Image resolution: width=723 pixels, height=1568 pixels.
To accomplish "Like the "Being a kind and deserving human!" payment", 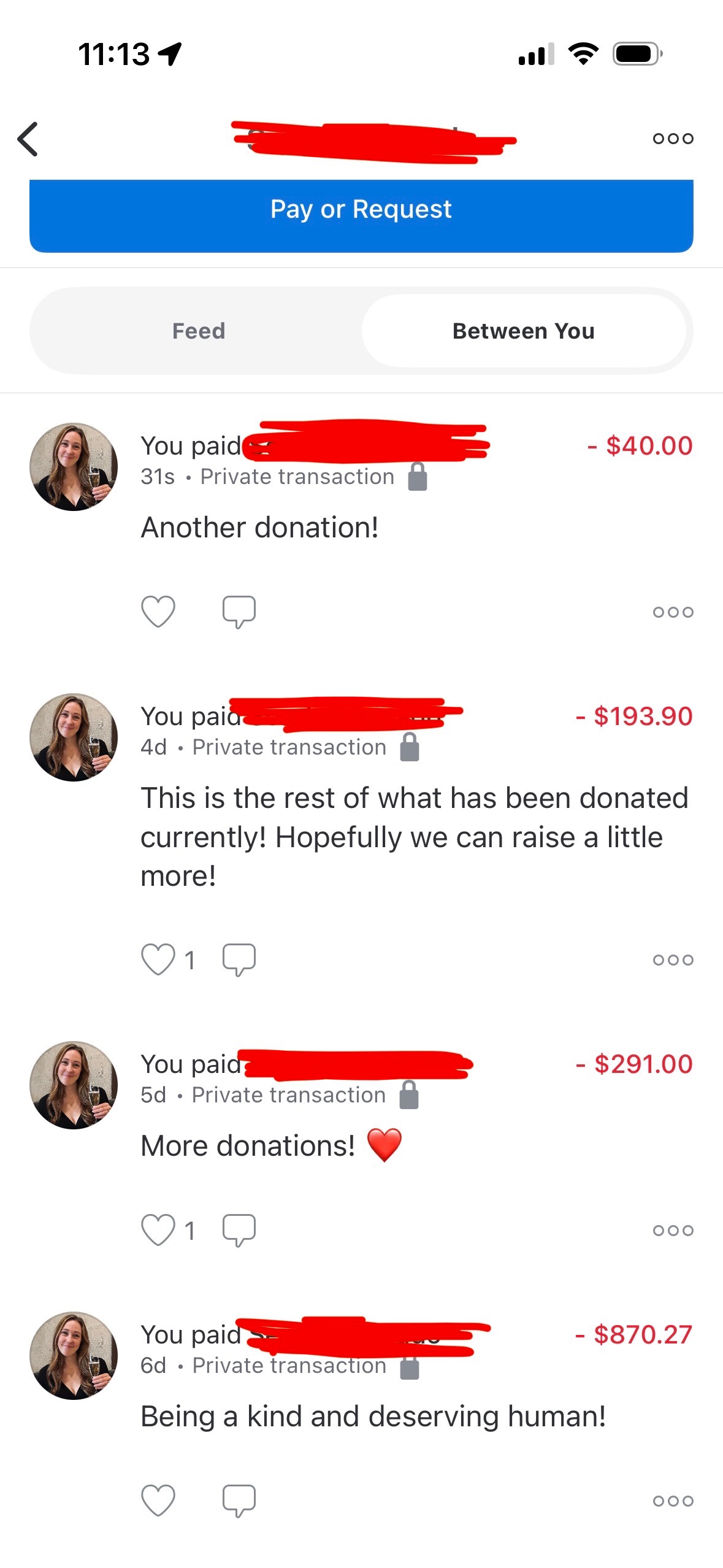I will click(x=158, y=1501).
